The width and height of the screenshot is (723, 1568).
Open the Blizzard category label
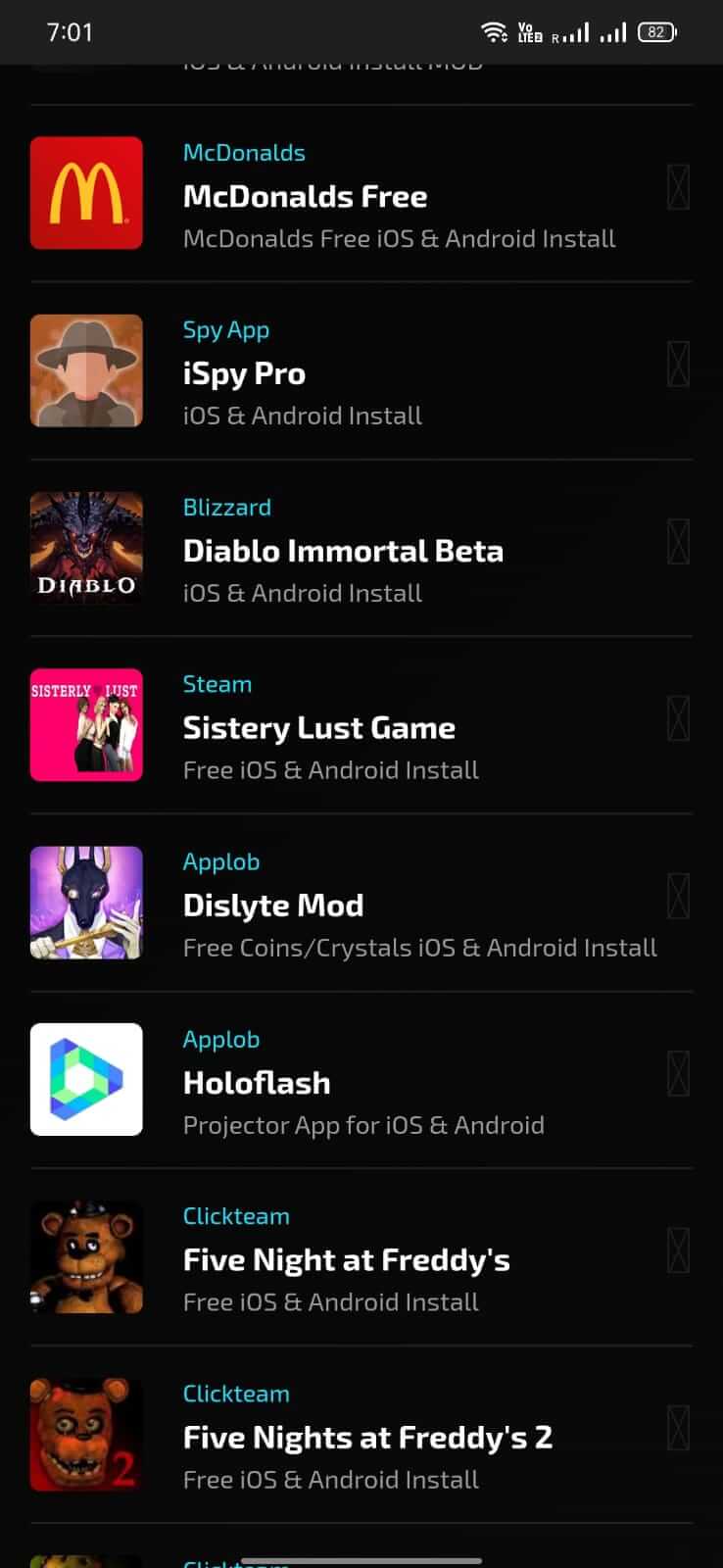pyautogui.click(x=227, y=507)
